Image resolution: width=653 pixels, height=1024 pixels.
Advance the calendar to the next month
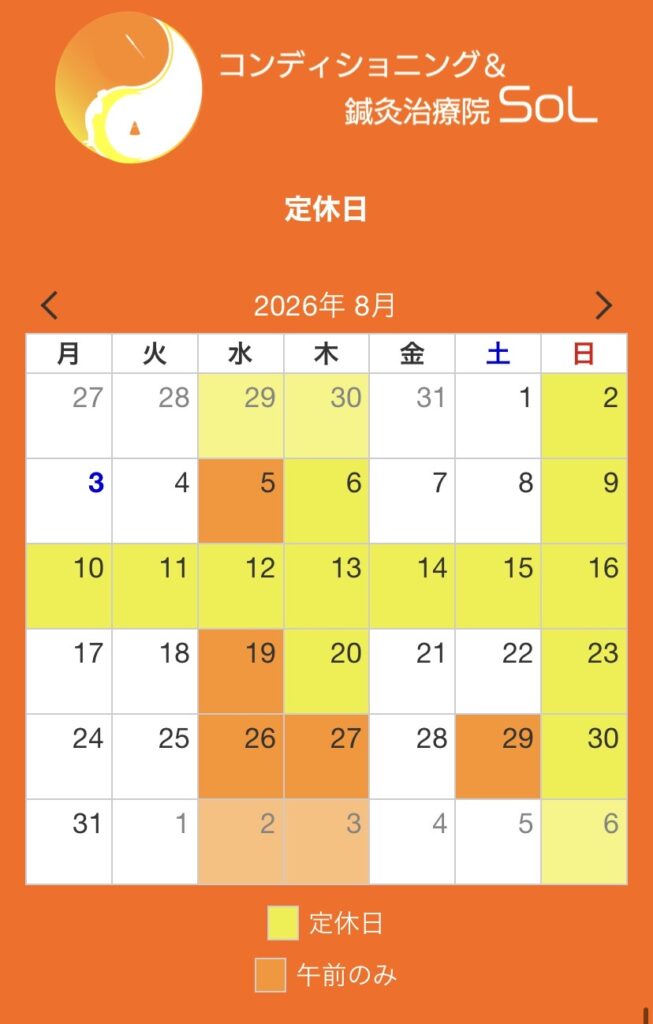click(x=603, y=306)
